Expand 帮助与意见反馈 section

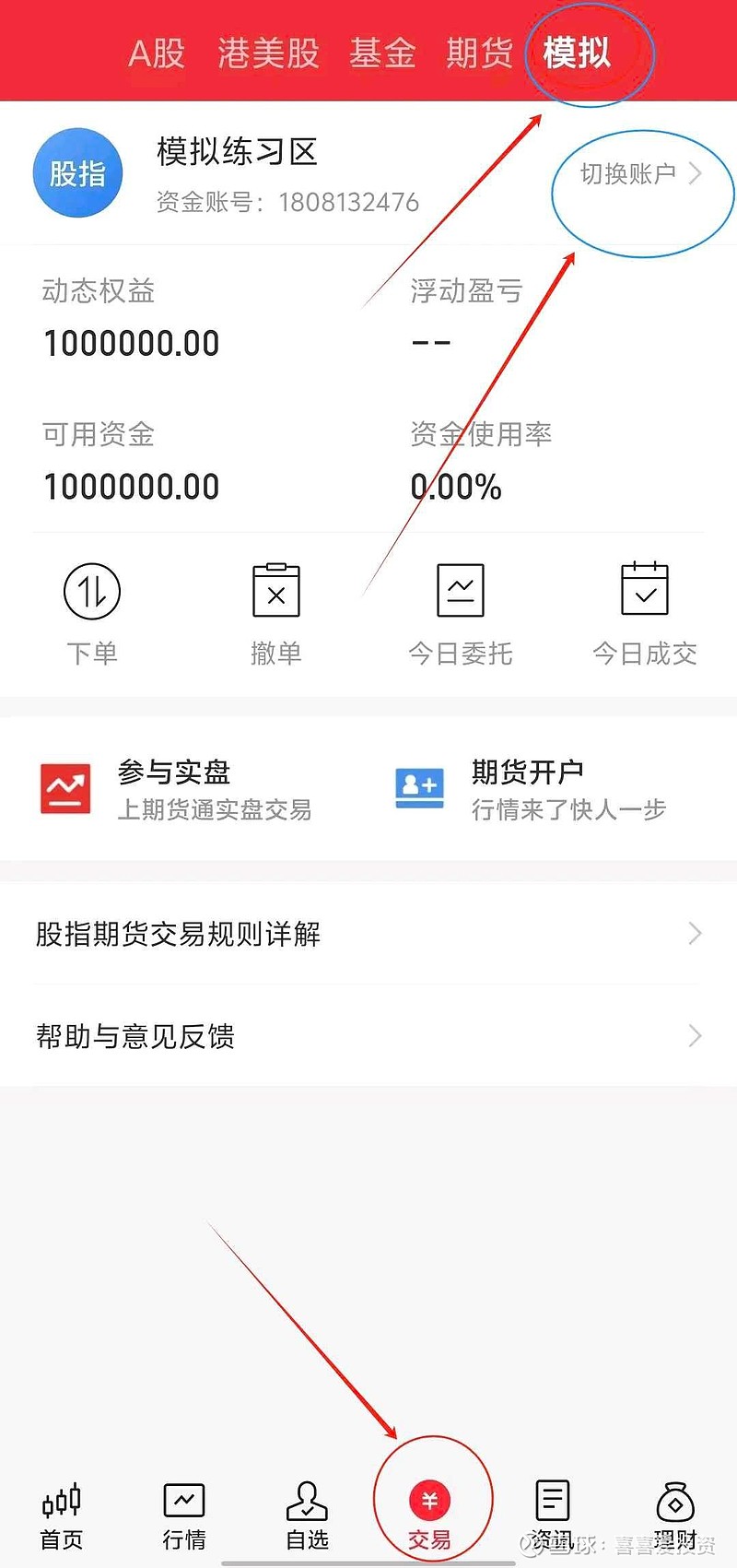[368, 1036]
